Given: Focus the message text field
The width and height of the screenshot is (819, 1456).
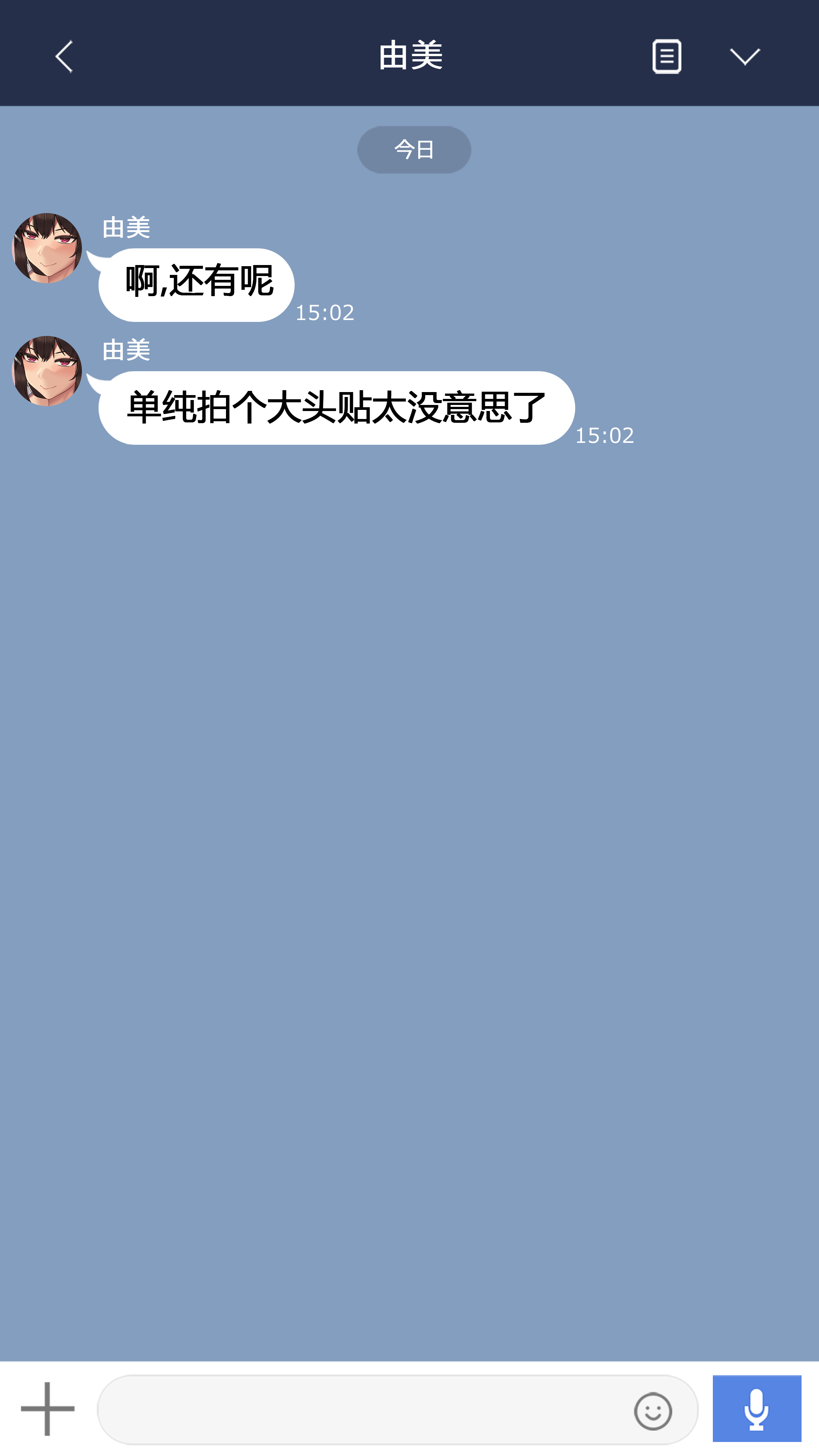Looking at the screenshot, I should 362,1410.
